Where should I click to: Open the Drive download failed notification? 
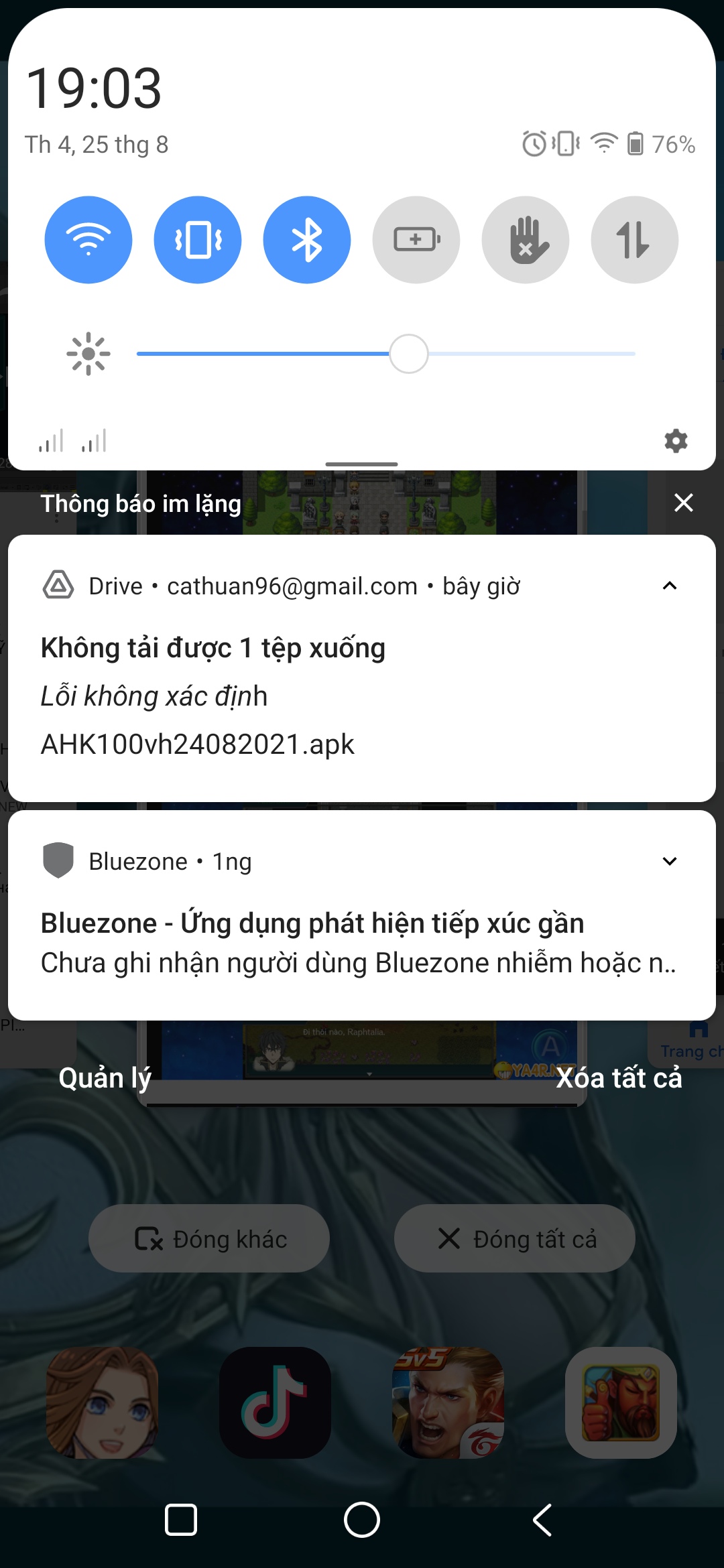(268, 697)
